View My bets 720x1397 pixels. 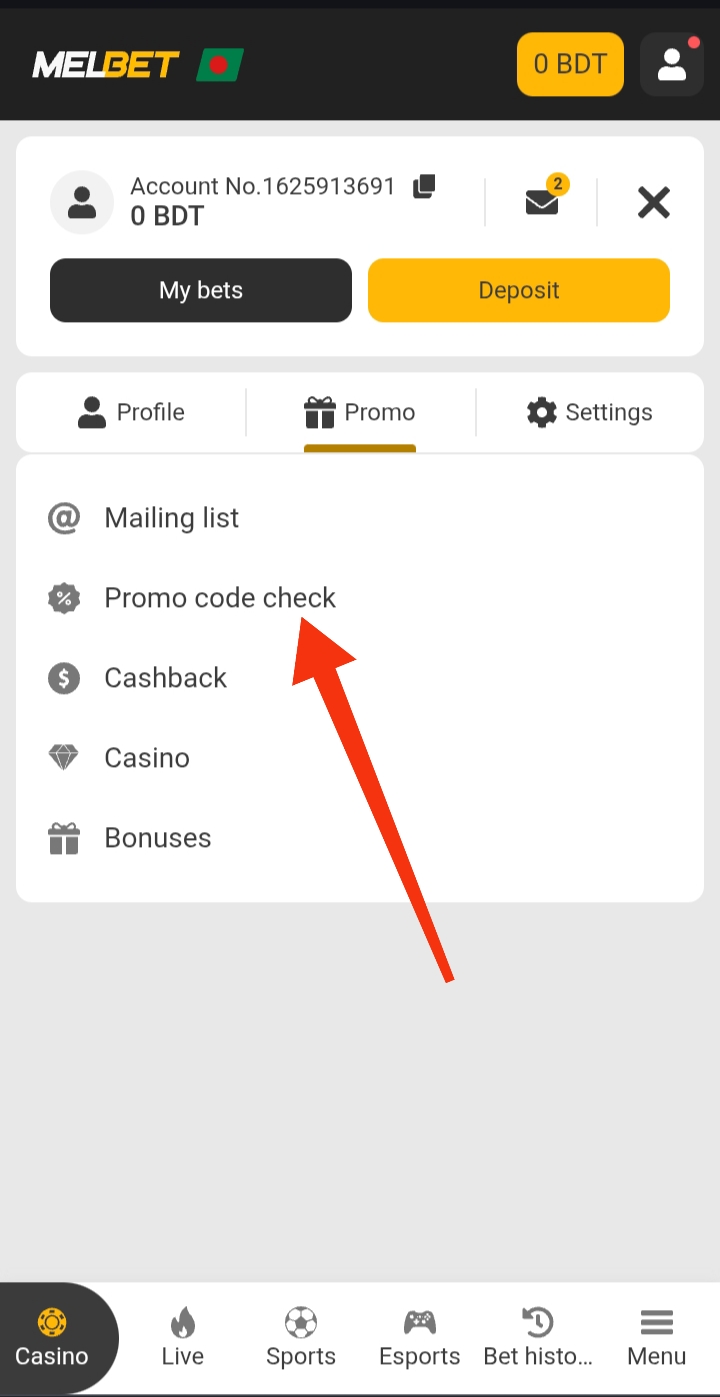coord(201,291)
